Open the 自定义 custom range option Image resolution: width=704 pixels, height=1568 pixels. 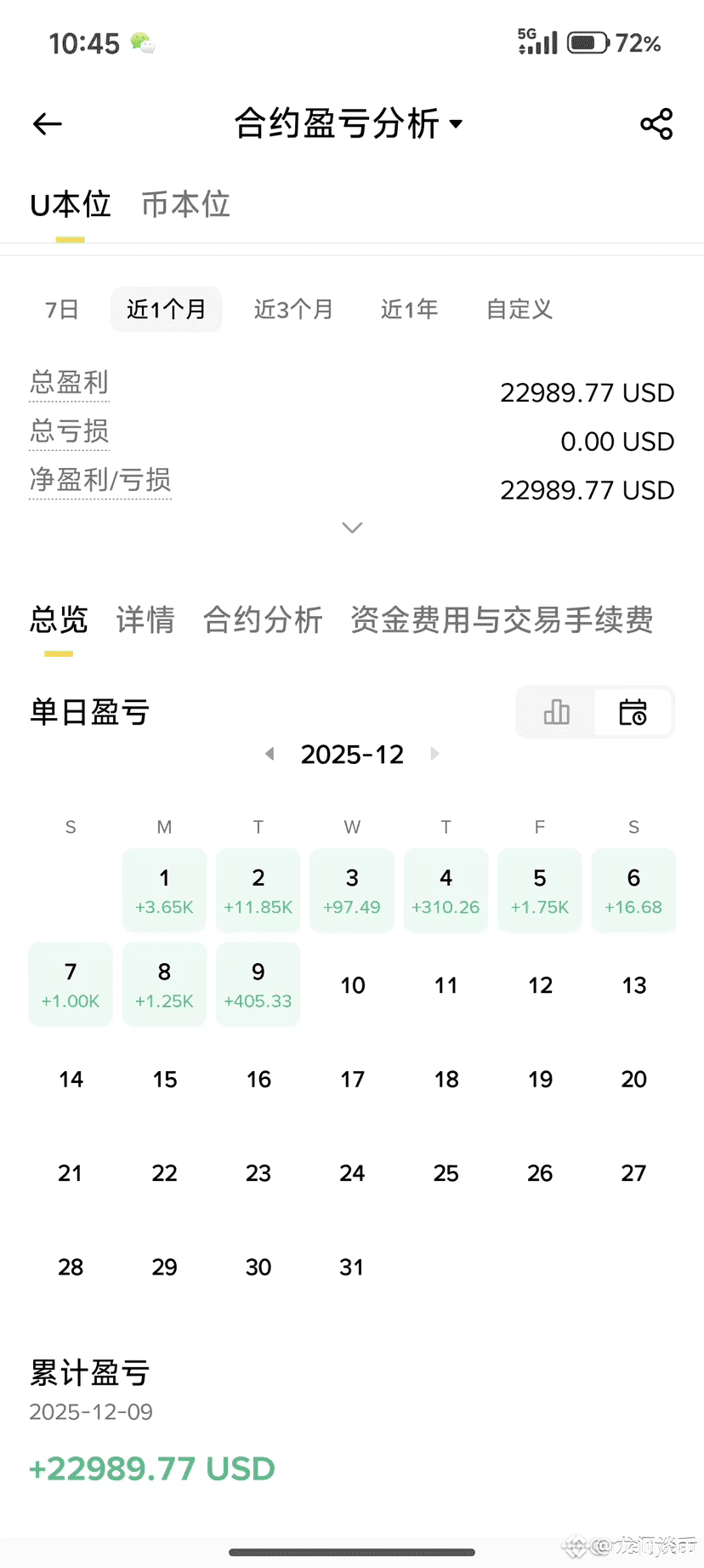tap(519, 309)
